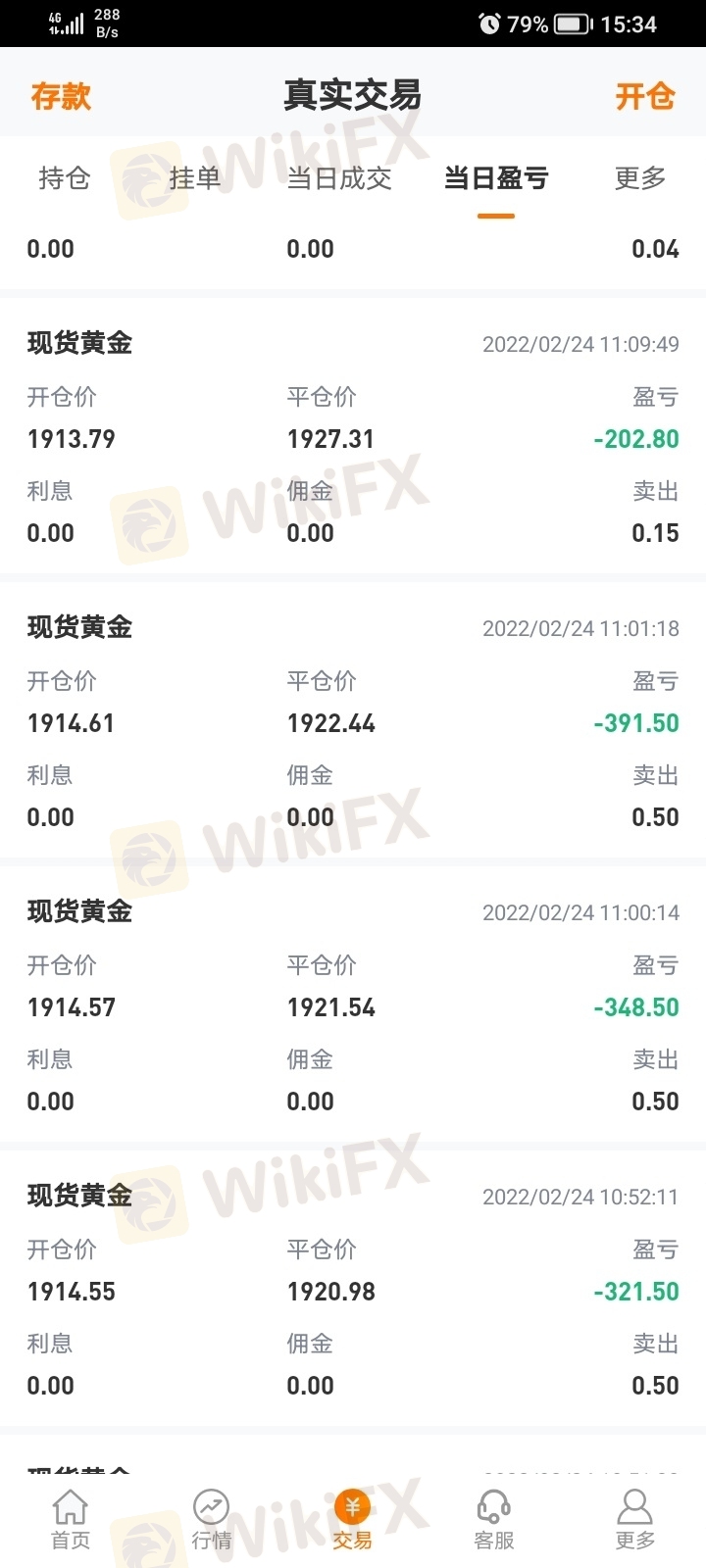Select the 当日成交 tab
This screenshot has width=706, height=1568.
pos(339,178)
